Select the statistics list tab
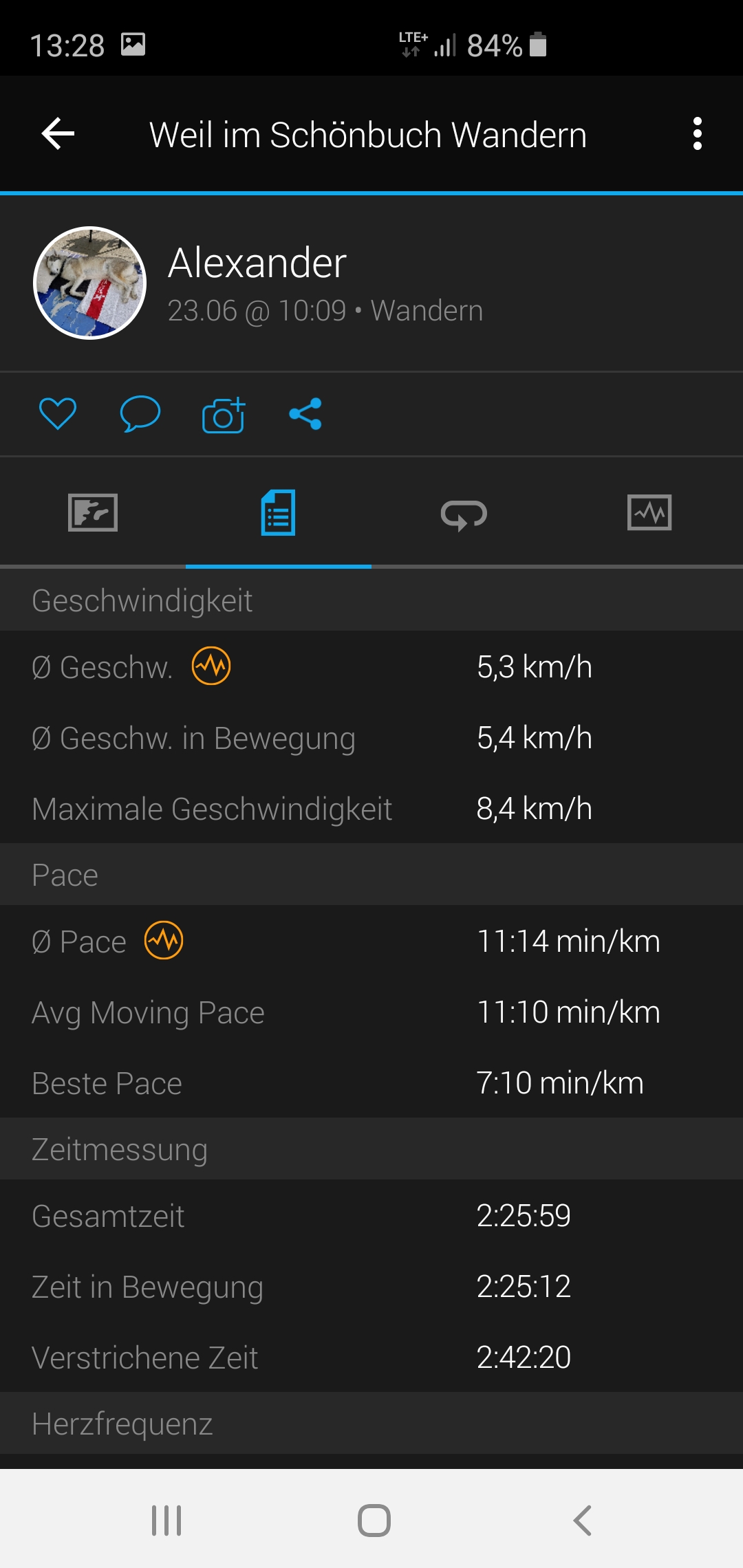Screen dimensions: 743x1568 pyautogui.click(x=279, y=512)
